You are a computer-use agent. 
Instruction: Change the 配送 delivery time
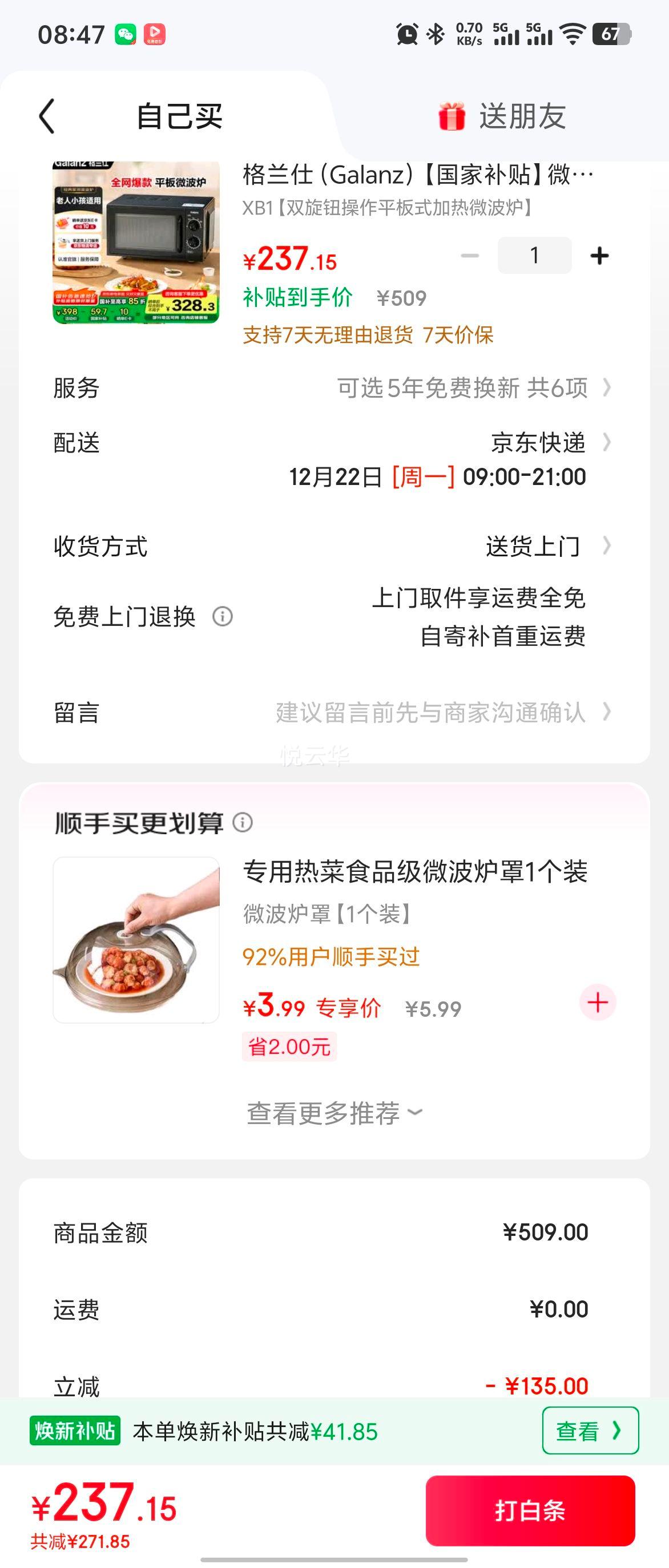(438, 459)
